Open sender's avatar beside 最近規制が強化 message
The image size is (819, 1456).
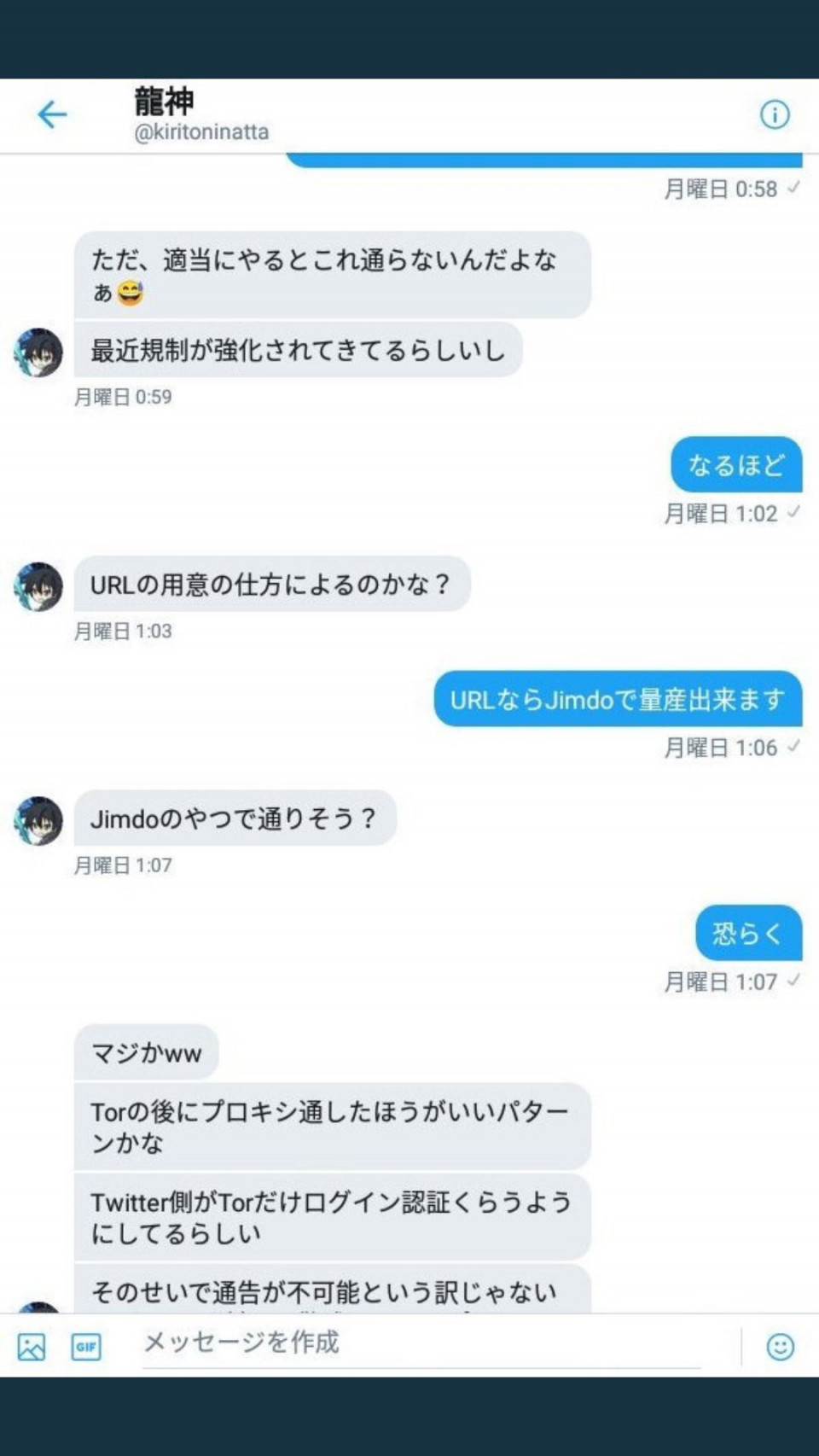(38, 352)
